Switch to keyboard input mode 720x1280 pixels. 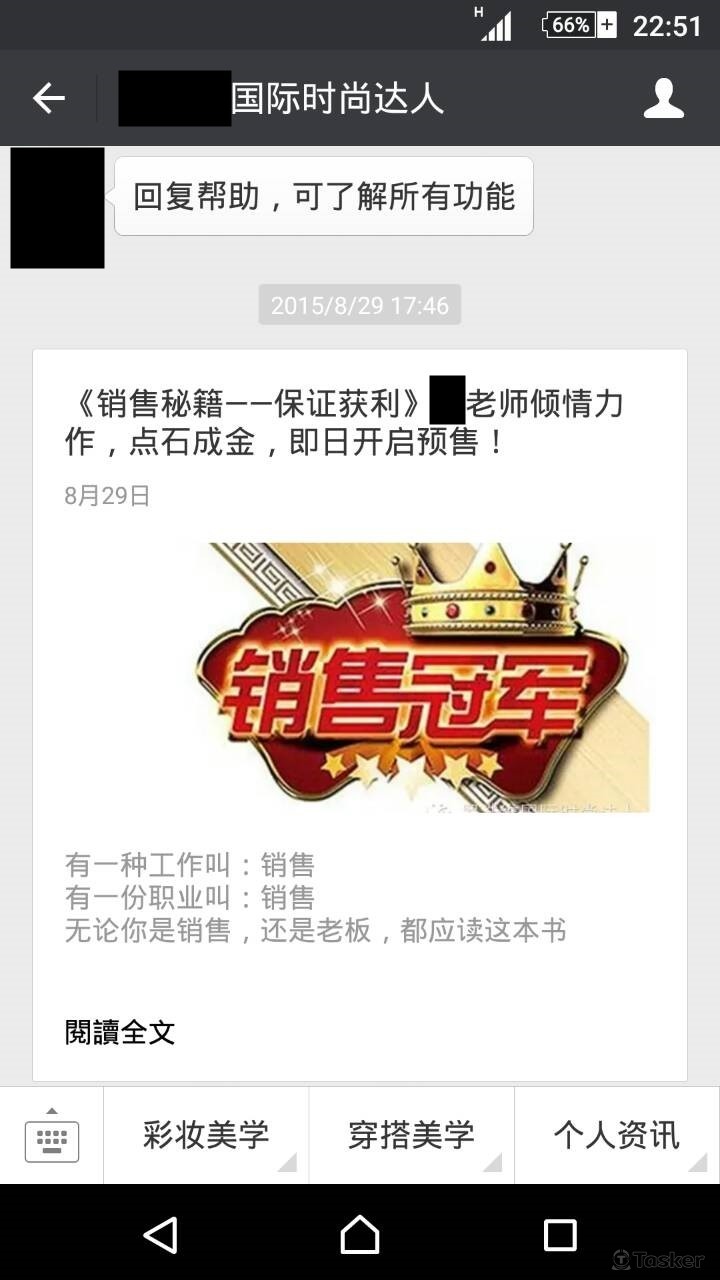[x=51, y=1136]
